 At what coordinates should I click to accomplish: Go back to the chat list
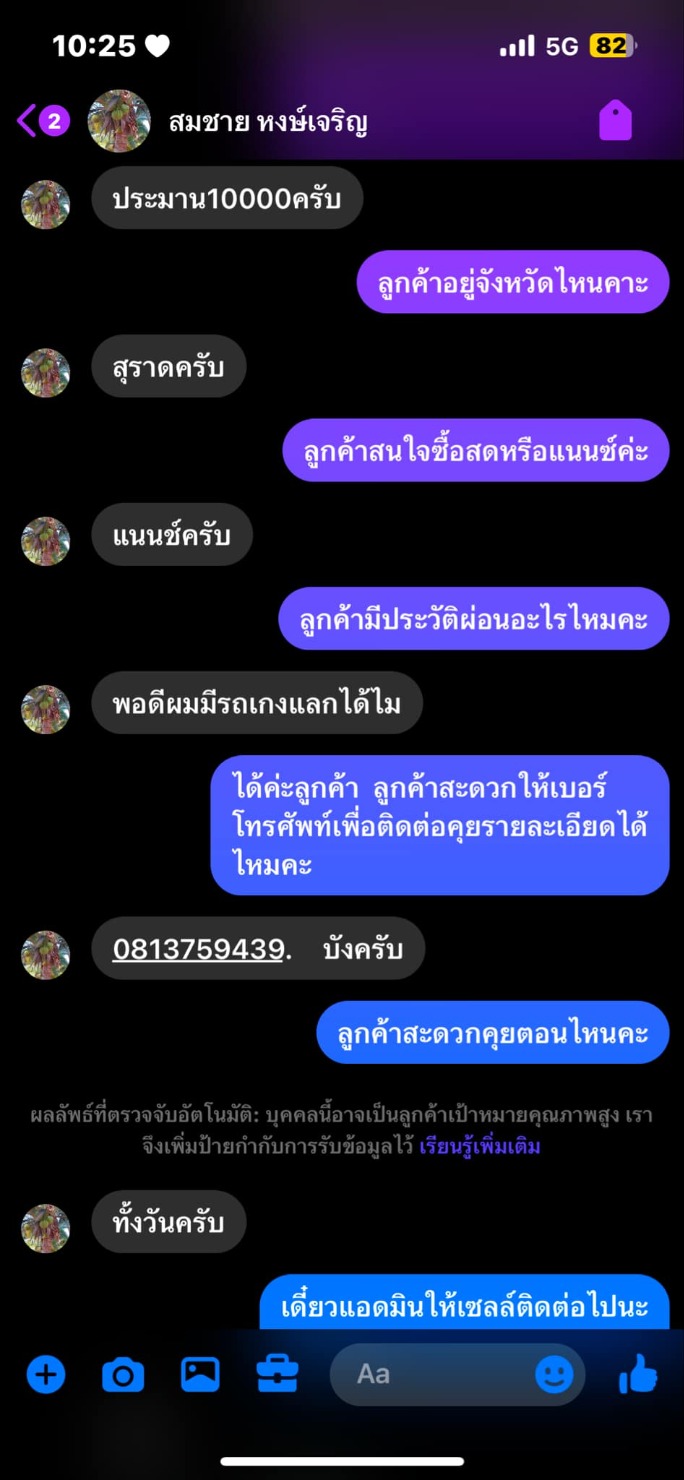coord(42,121)
